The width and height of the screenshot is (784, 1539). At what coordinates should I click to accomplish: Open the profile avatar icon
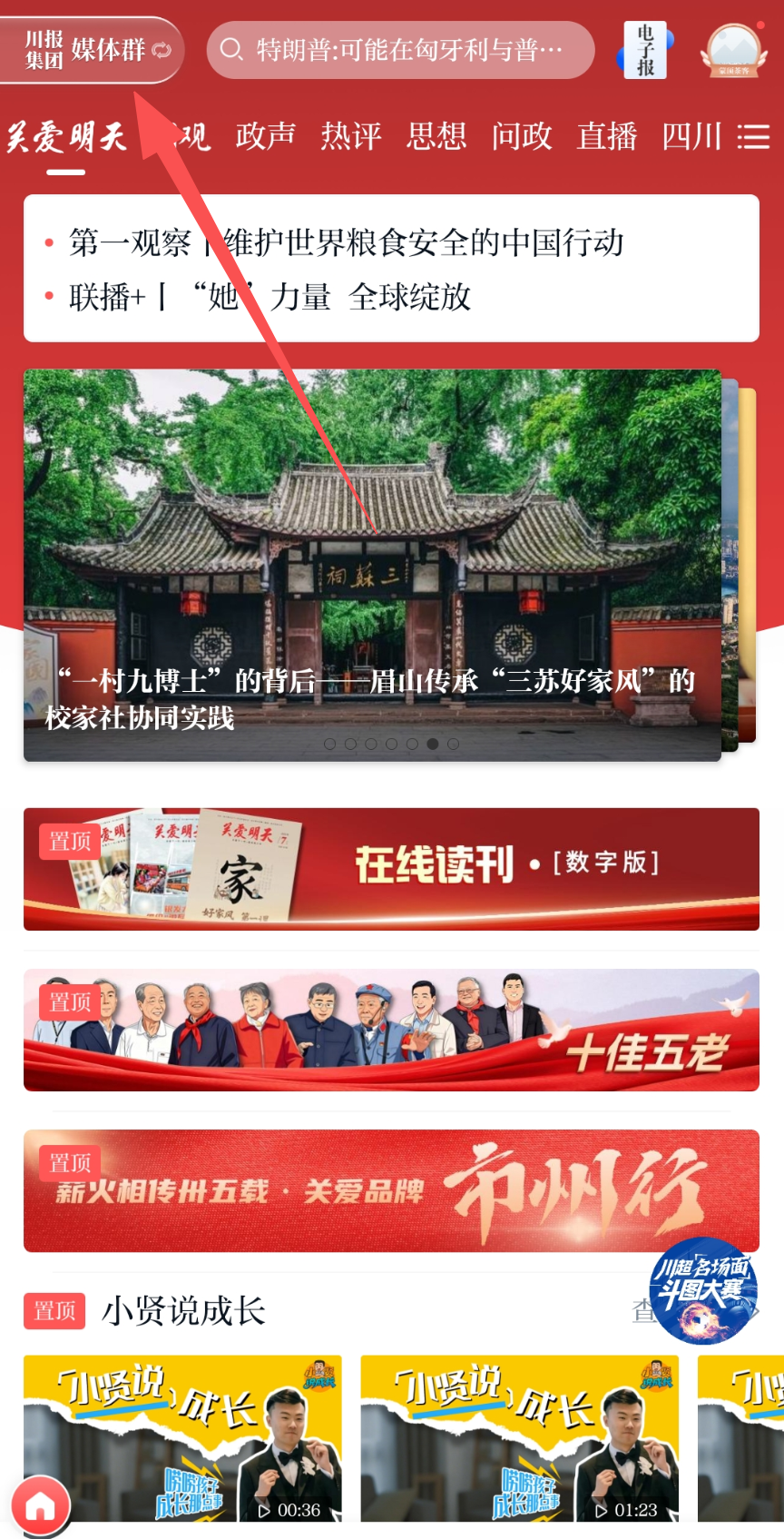(x=733, y=49)
